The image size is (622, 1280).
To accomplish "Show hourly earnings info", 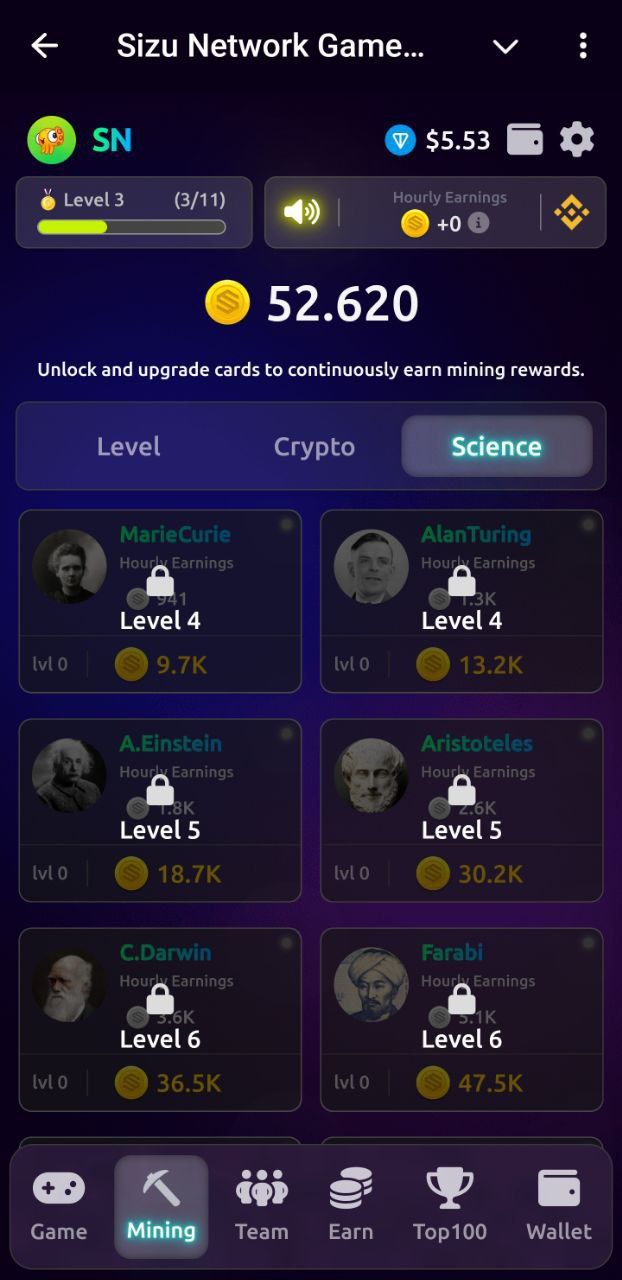I will pyautogui.click(x=479, y=223).
